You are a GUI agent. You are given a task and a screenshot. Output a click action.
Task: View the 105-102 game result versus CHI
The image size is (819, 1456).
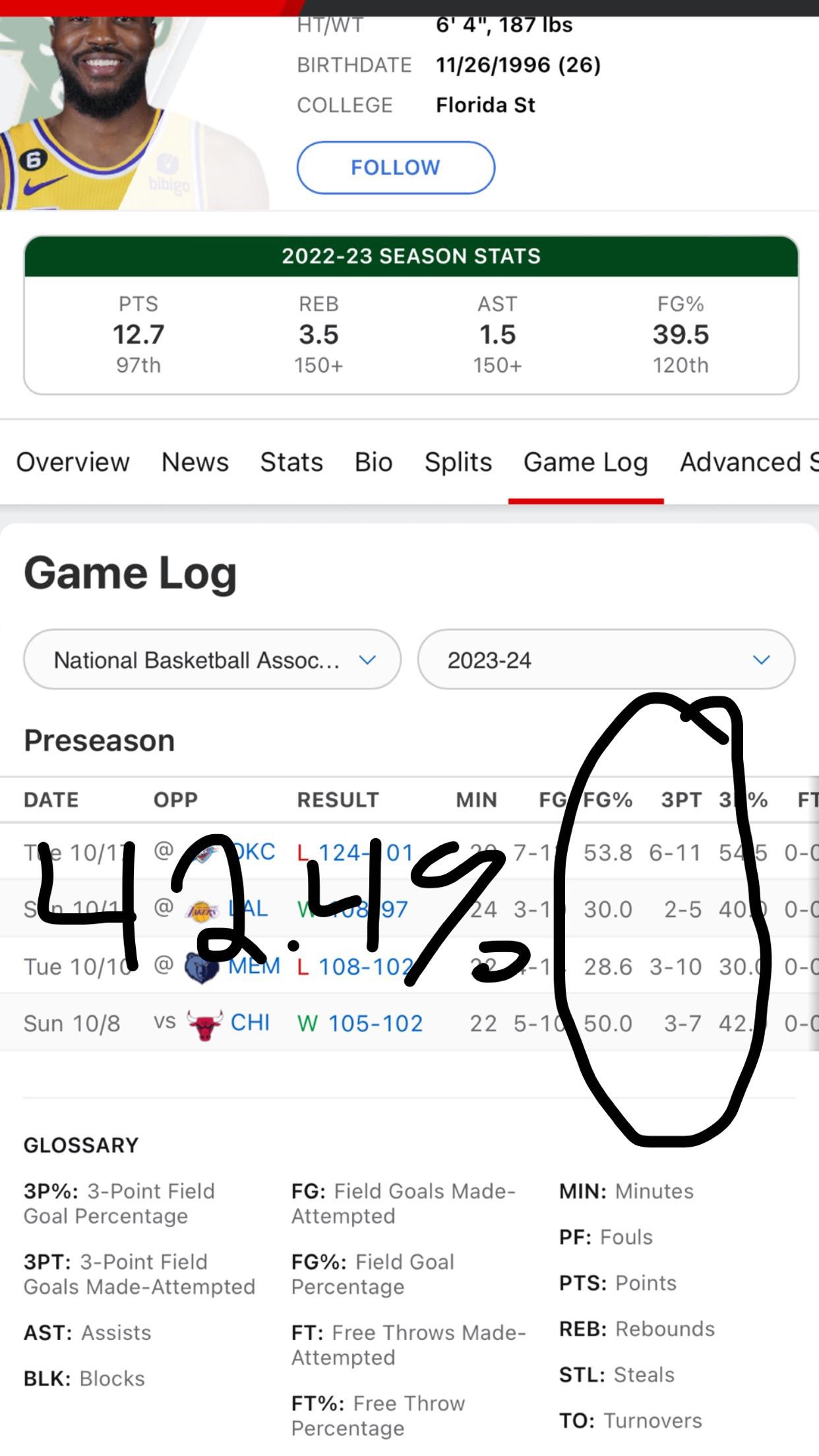tap(375, 1023)
